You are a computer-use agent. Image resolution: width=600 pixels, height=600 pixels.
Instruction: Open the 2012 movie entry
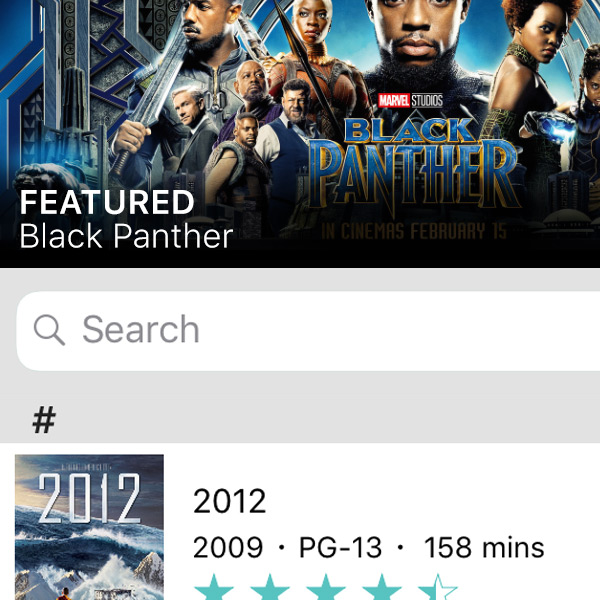coord(300,522)
